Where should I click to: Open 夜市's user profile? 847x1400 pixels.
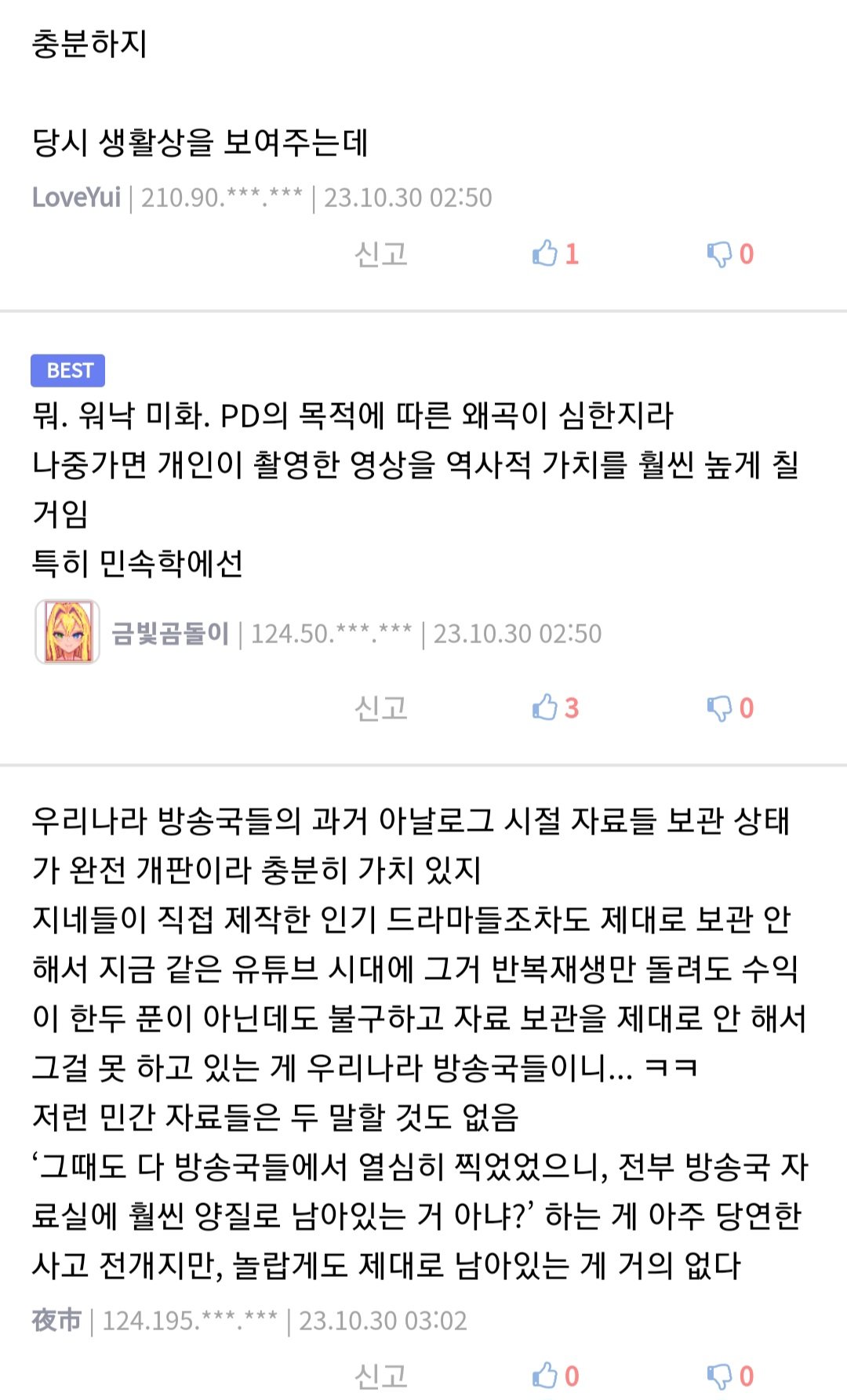pos(56,1321)
